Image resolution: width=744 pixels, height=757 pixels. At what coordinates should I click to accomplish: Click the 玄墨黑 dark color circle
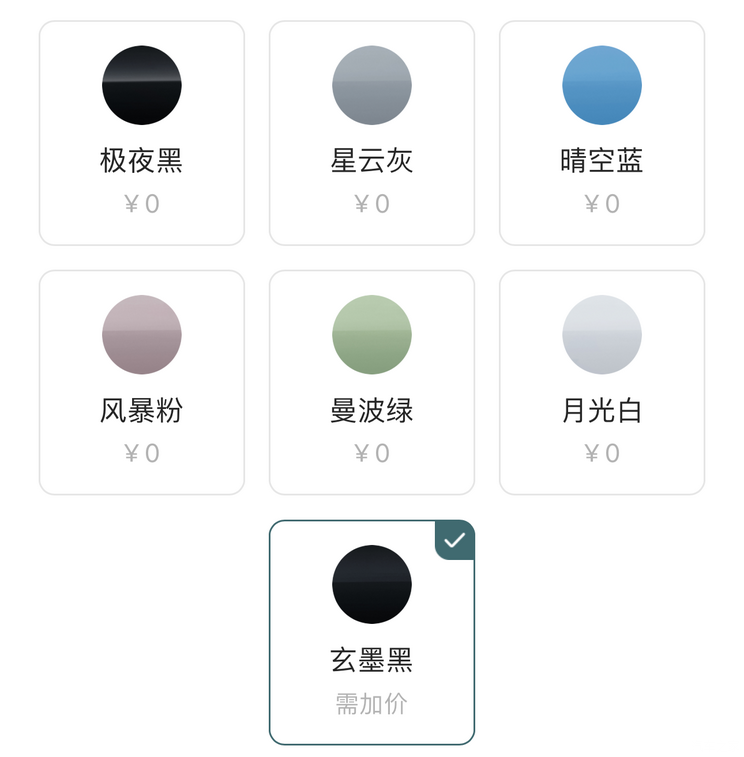pyautogui.click(x=372, y=587)
